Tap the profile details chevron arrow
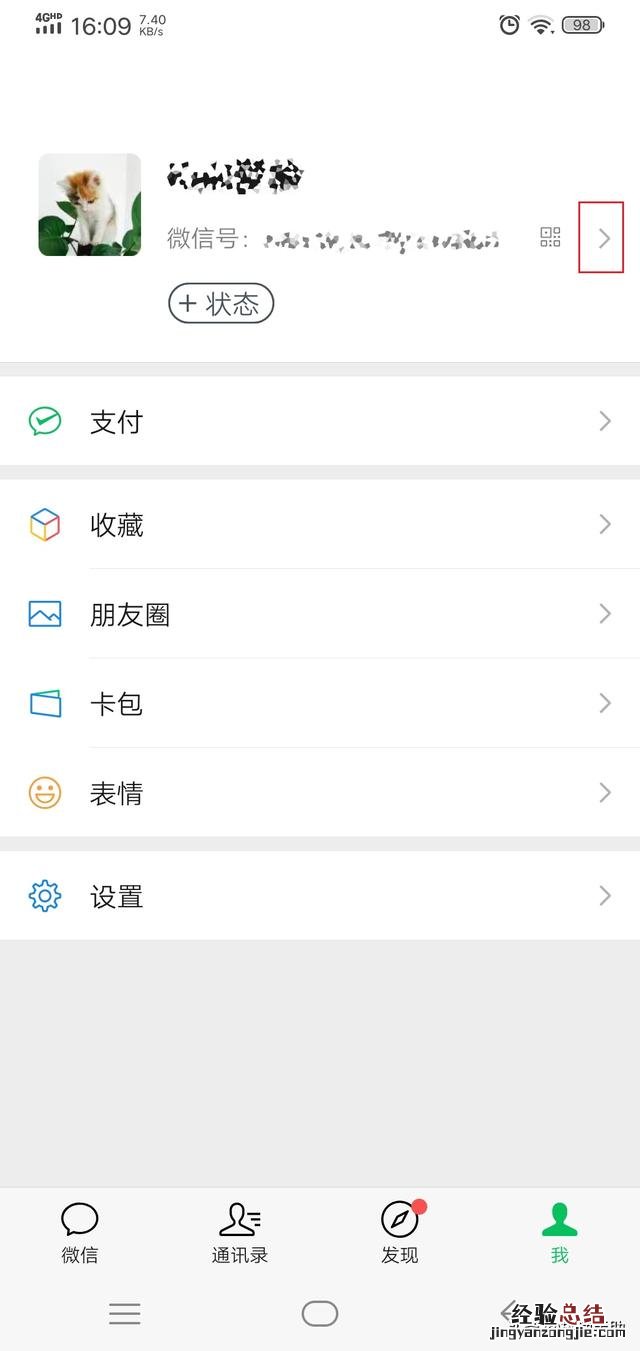This screenshot has height=1351, width=640. (x=603, y=237)
